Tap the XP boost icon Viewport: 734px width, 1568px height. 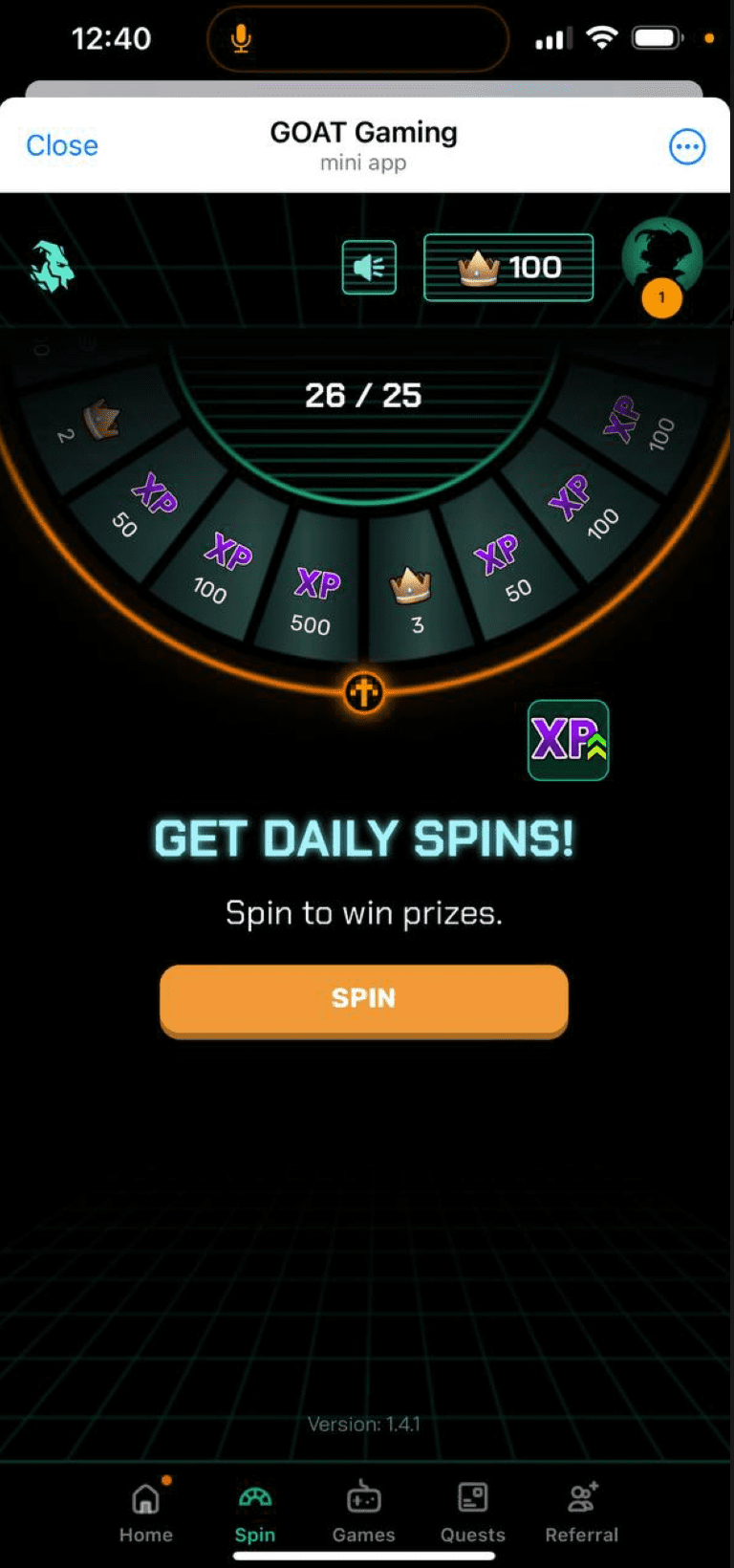click(569, 740)
